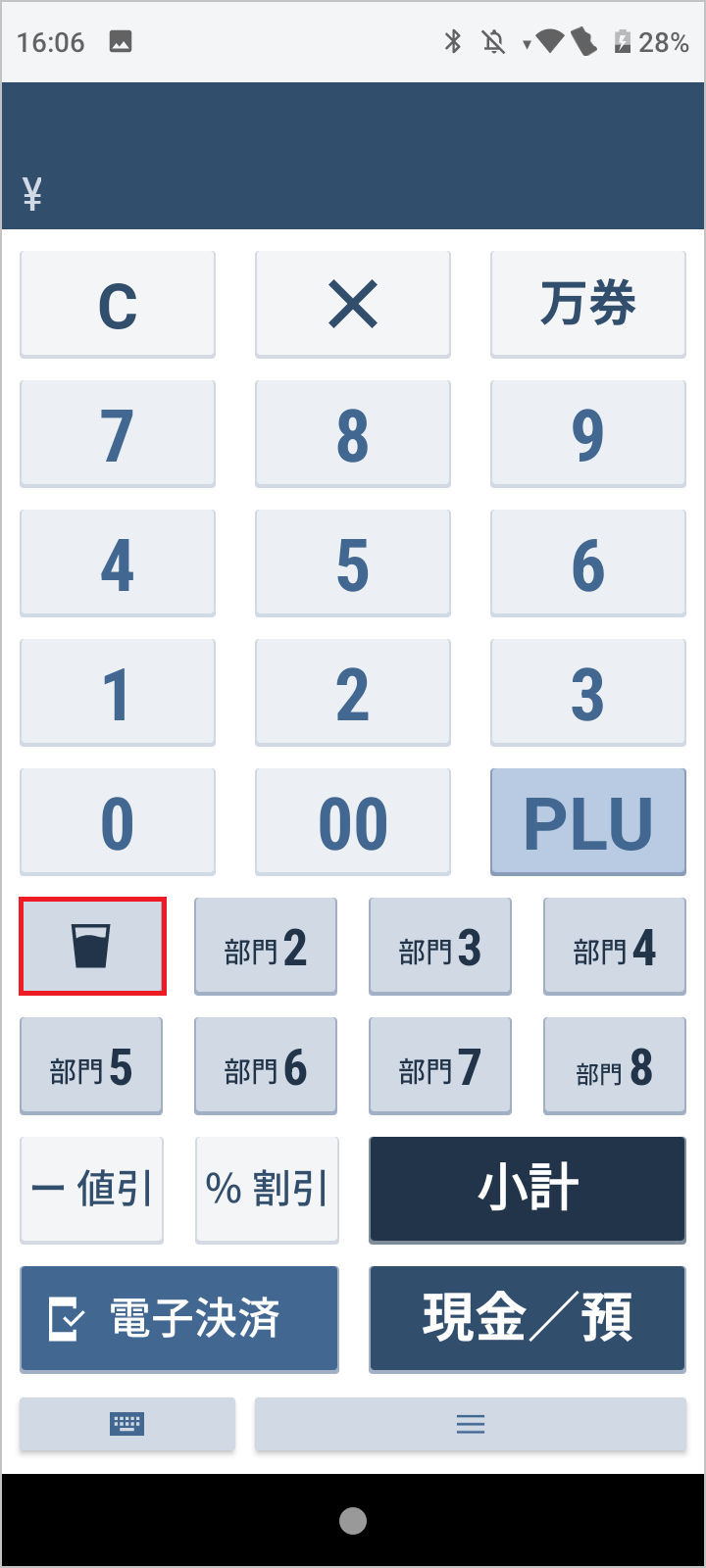
Task: Enter digit 7 on keypad
Action: coord(118,434)
